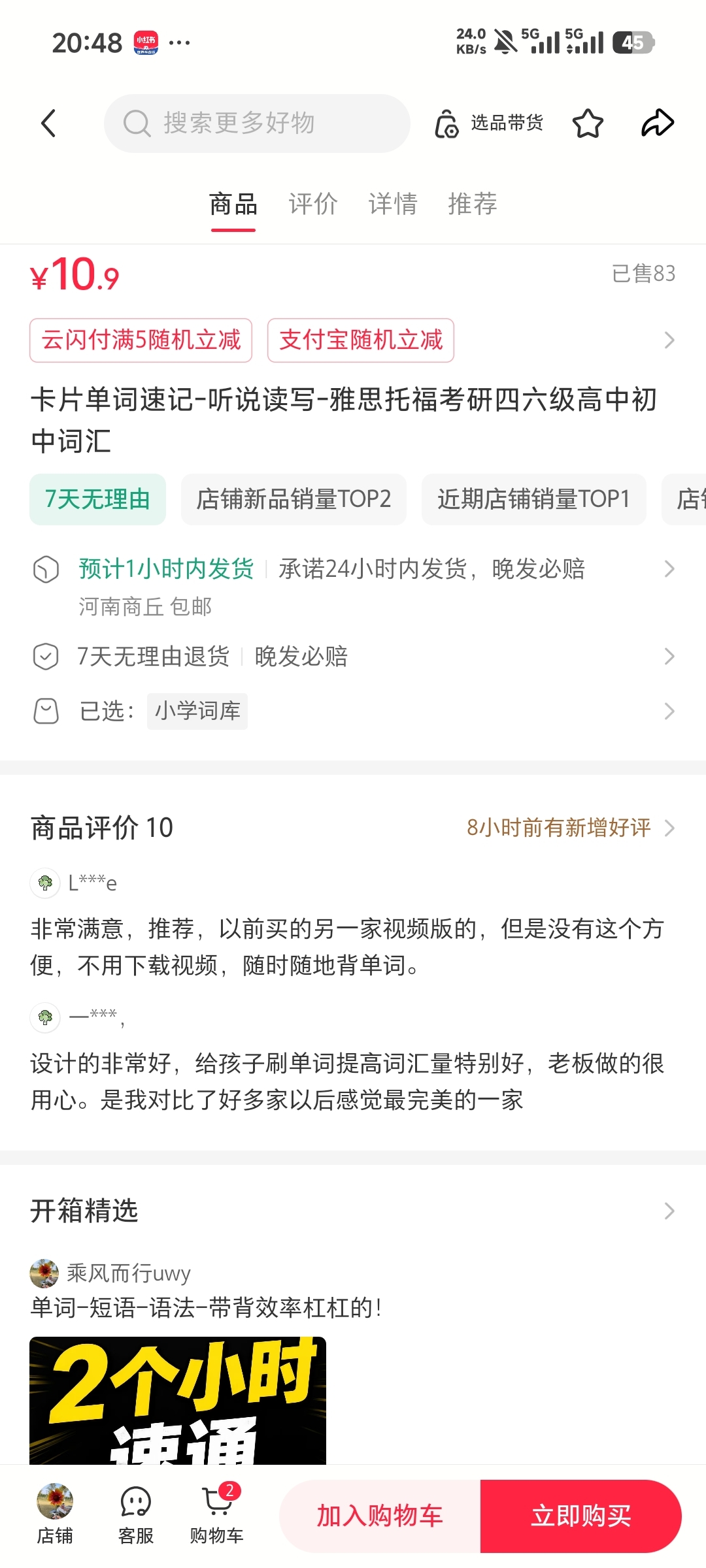Switch to the 评价 tab
706x1568 pixels.
[313, 204]
